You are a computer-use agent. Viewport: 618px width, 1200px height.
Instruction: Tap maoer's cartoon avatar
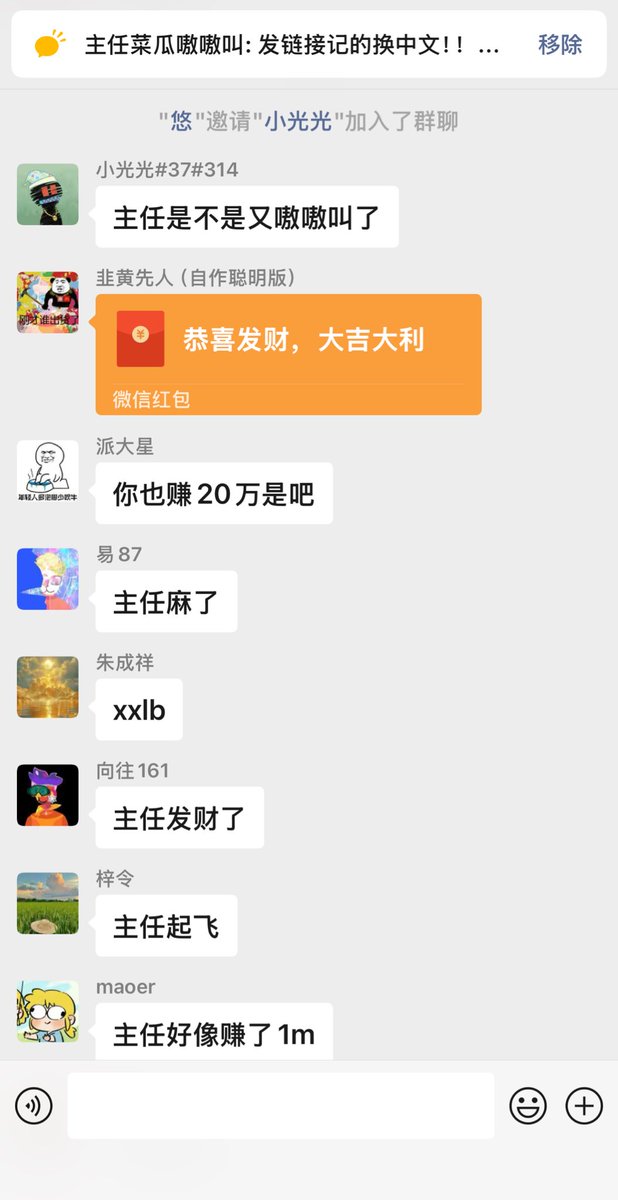(x=47, y=1011)
